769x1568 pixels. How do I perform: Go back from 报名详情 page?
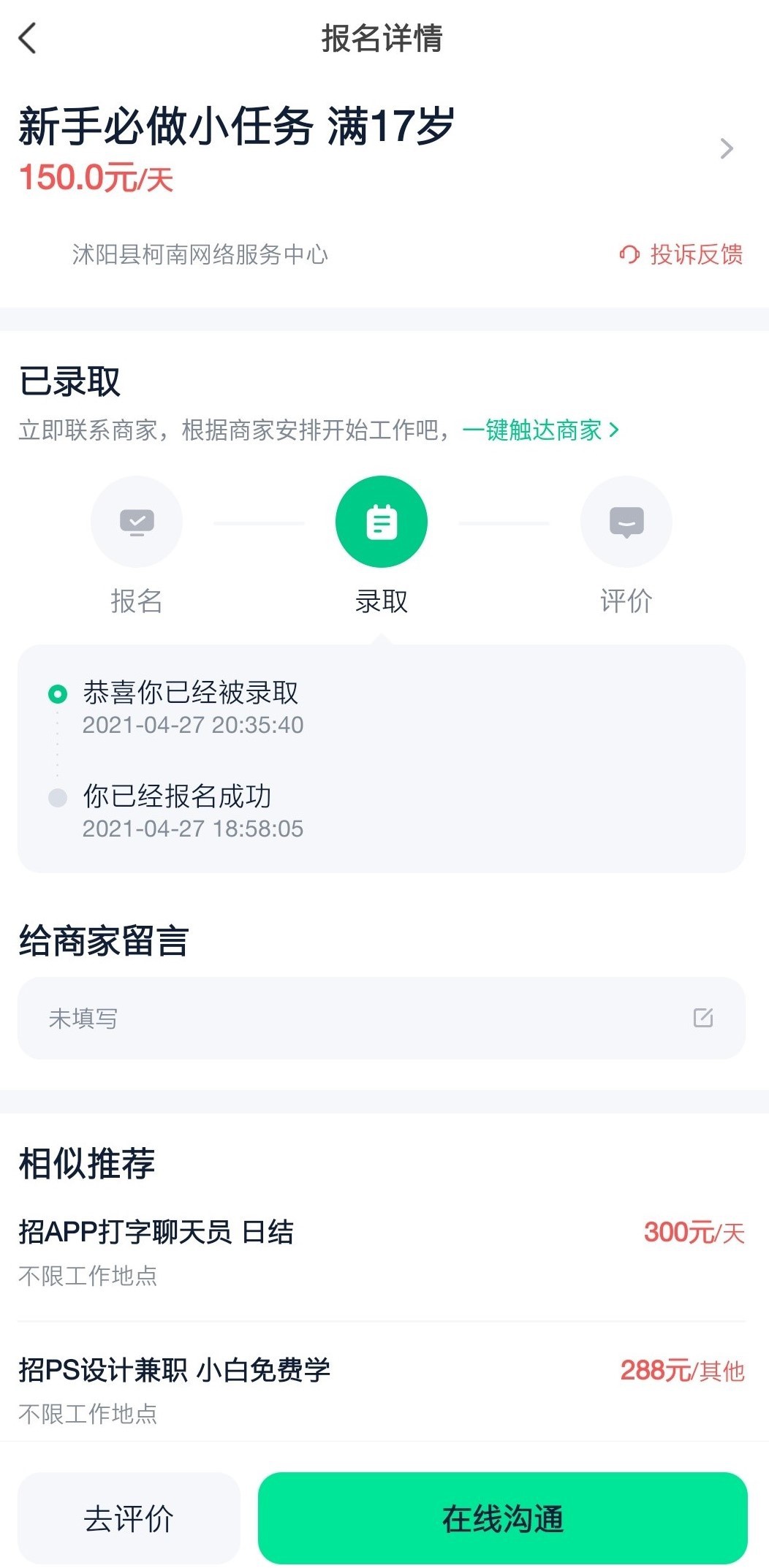[x=28, y=38]
